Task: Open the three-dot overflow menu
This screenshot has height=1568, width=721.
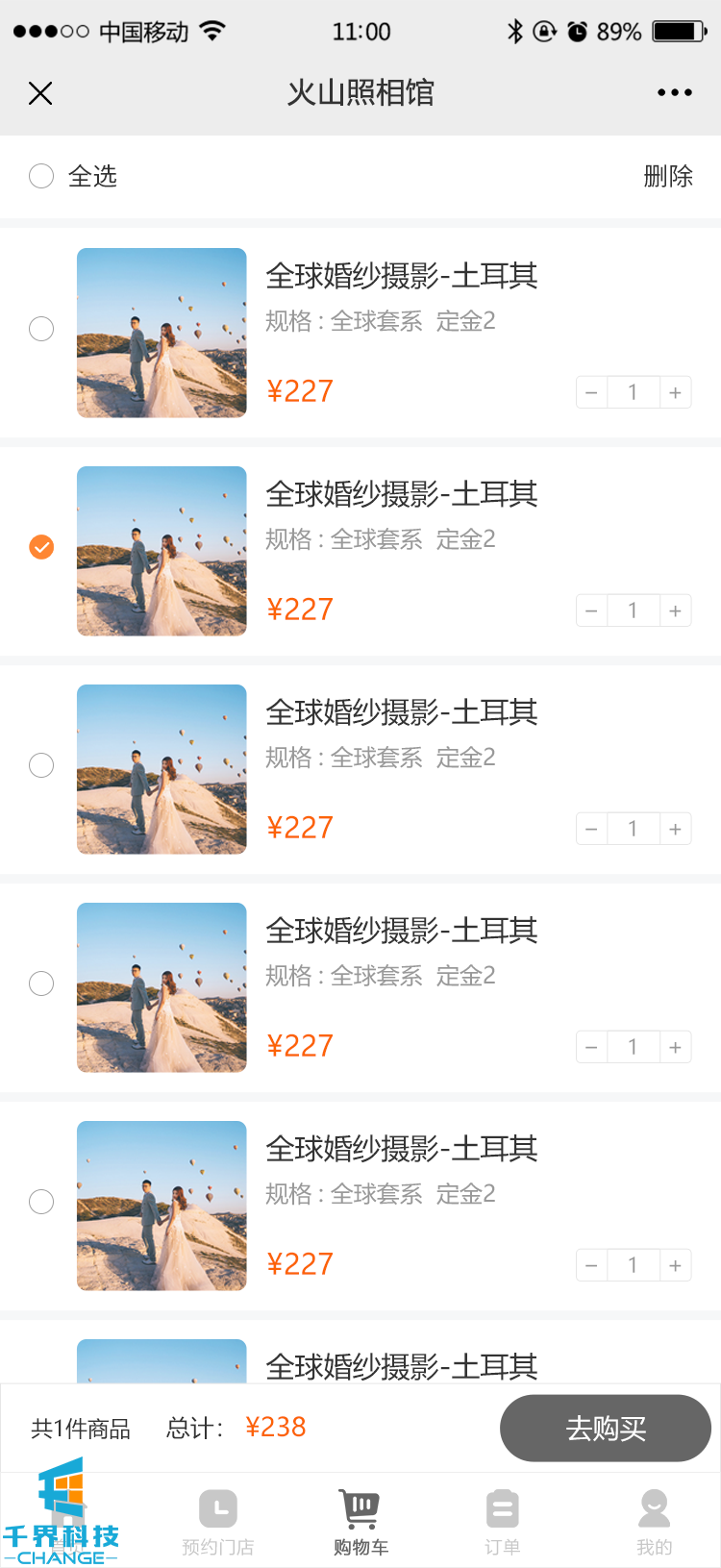Action: click(x=674, y=93)
